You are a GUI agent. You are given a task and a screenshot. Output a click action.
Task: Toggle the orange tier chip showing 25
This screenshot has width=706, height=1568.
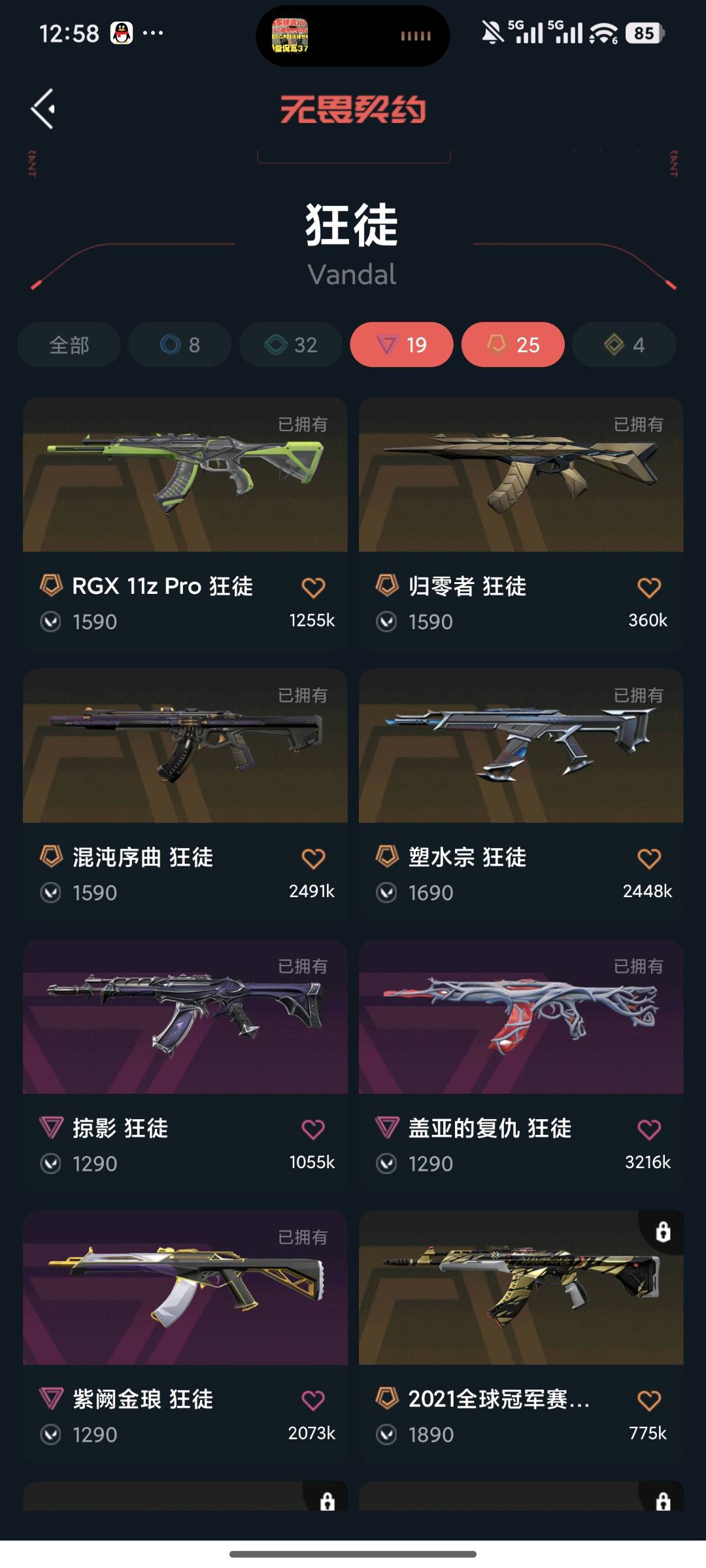tap(513, 344)
